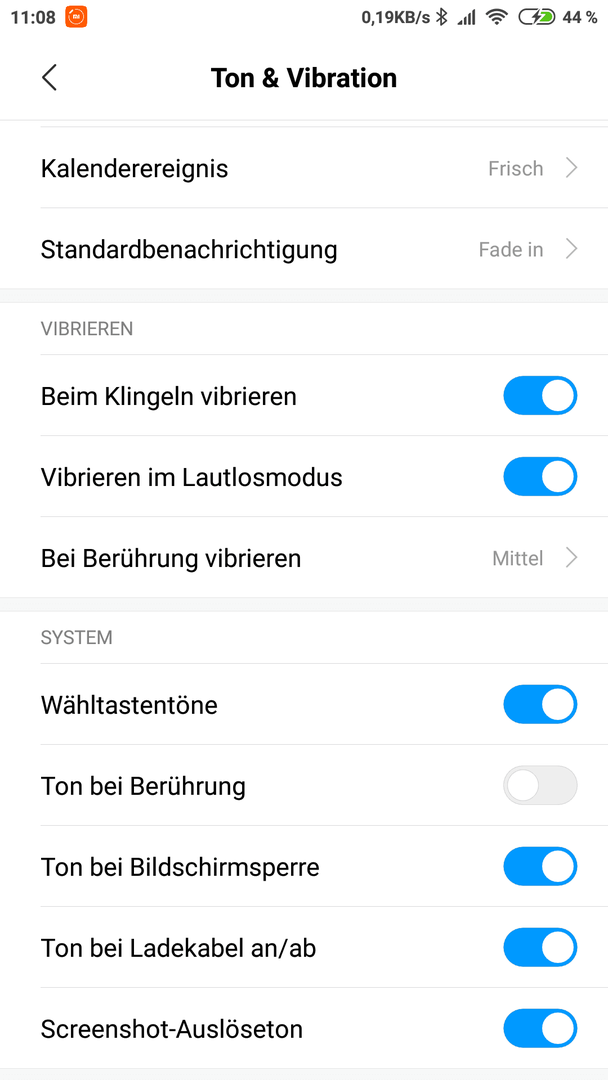Turn off Screenshot-Auslöseton
This screenshot has width=608, height=1080.
tap(540, 1028)
